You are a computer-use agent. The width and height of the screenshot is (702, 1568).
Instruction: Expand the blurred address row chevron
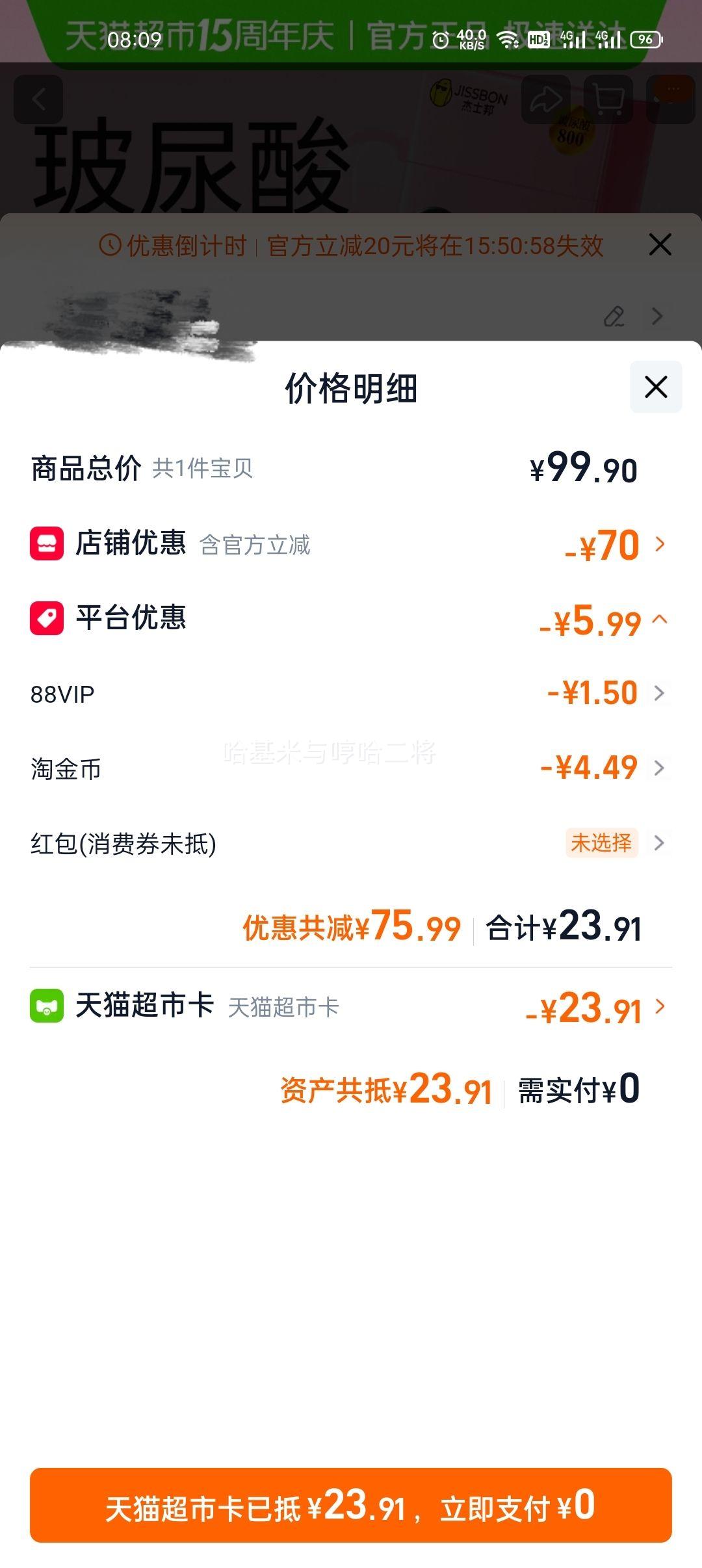[x=658, y=317]
